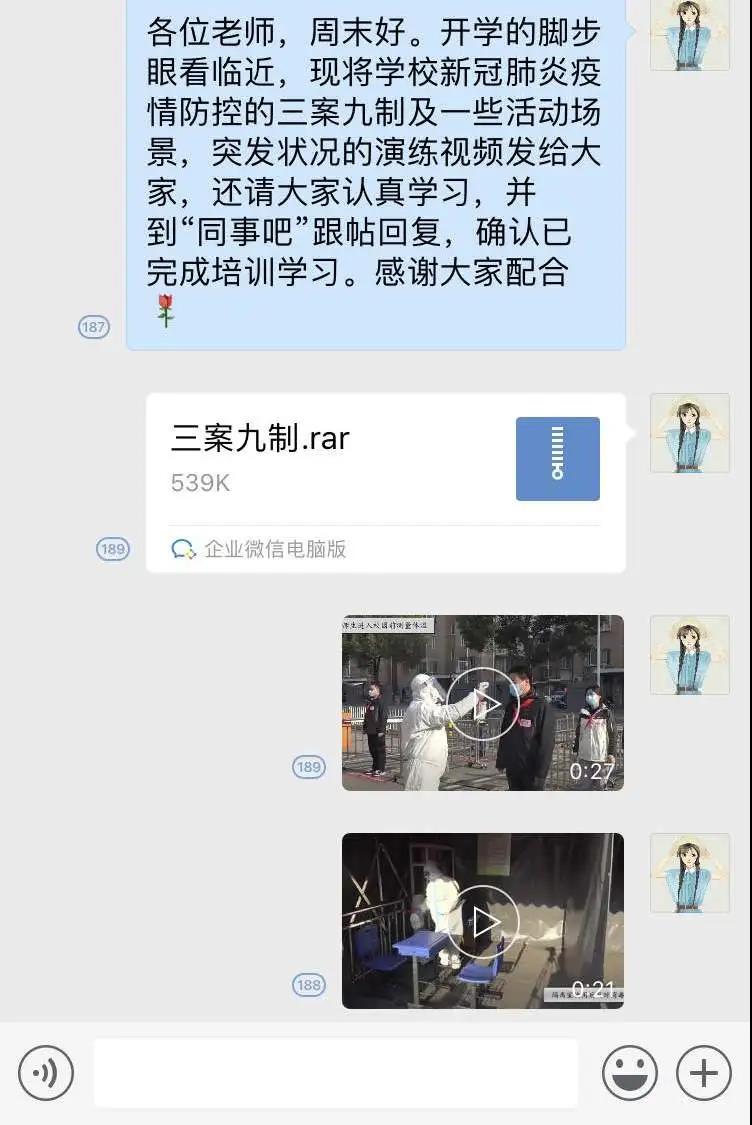
Task: Switch to voice input mode
Action: pyautogui.click(x=46, y=1073)
